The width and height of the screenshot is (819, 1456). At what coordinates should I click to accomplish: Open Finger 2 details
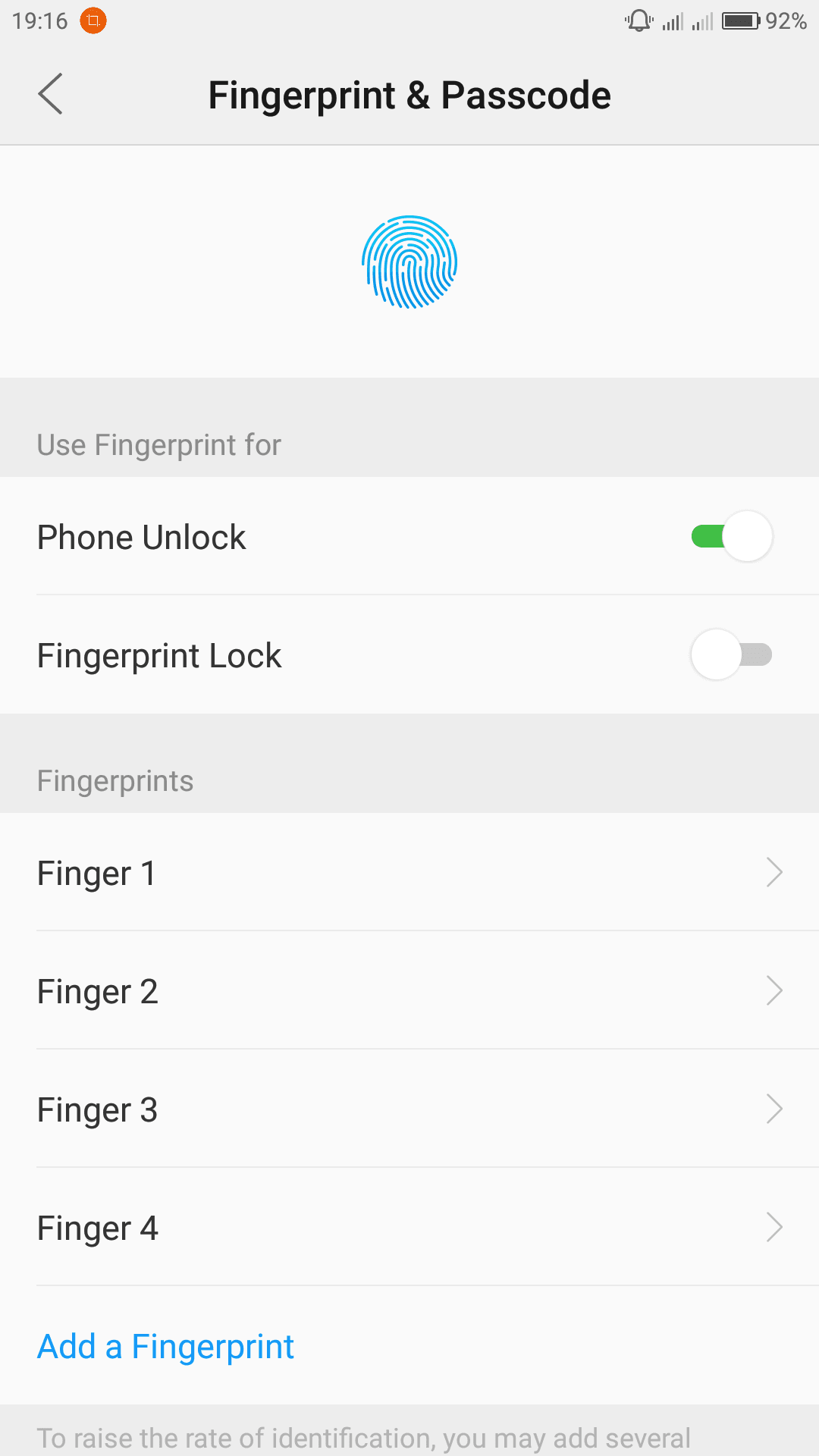point(409,990)
